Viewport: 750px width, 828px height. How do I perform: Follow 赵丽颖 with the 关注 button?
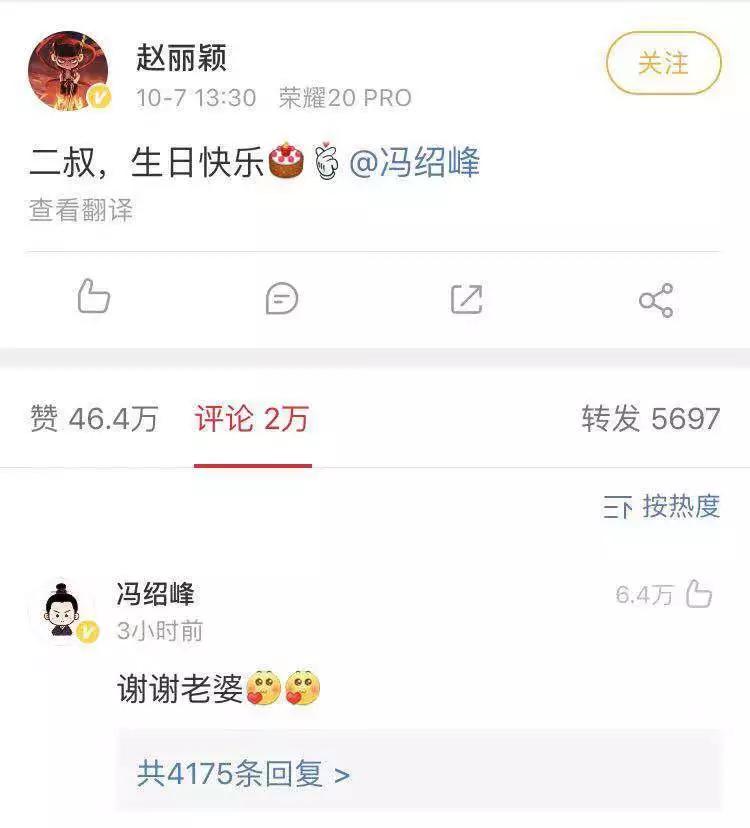tap(663, 63)
